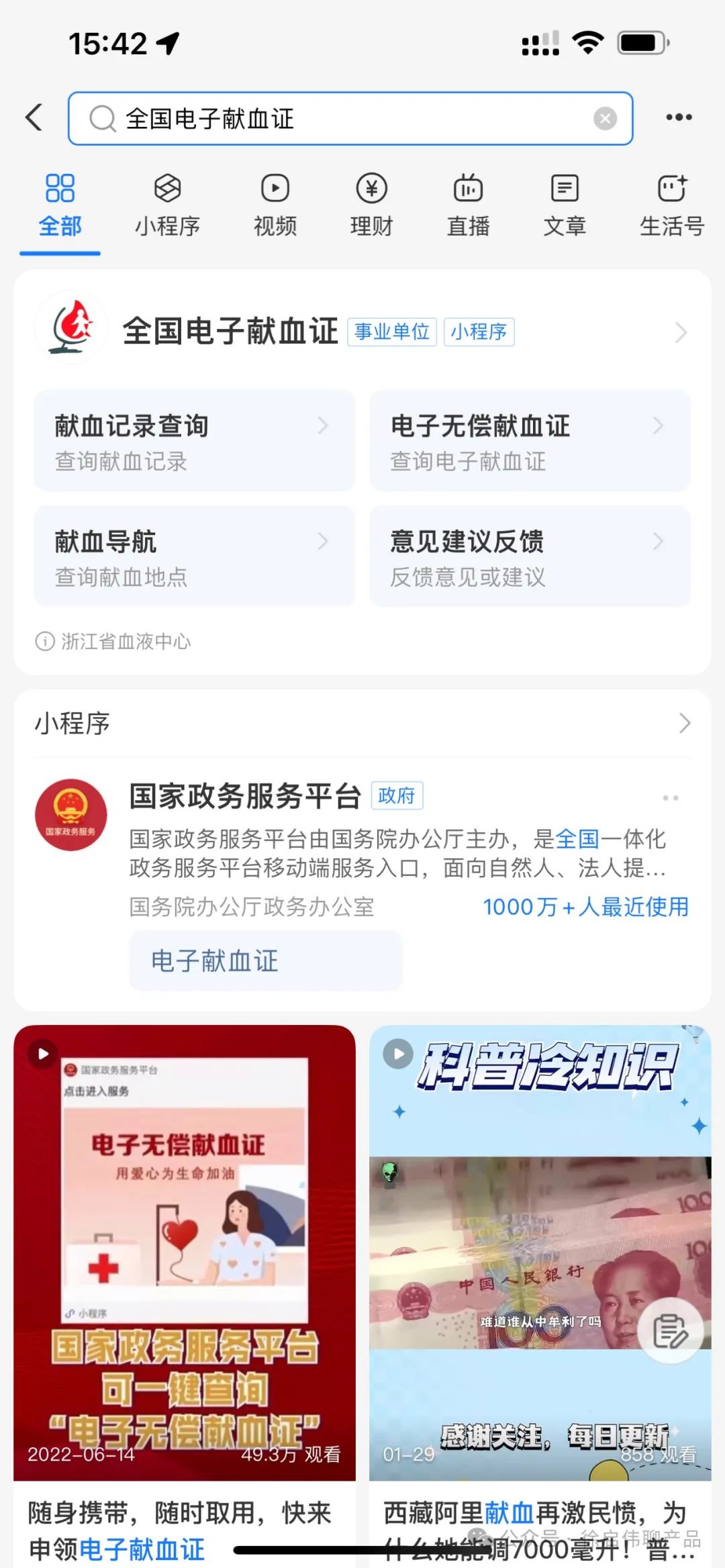Open 国家政务服务平台 mini program result

click(245, 797)
